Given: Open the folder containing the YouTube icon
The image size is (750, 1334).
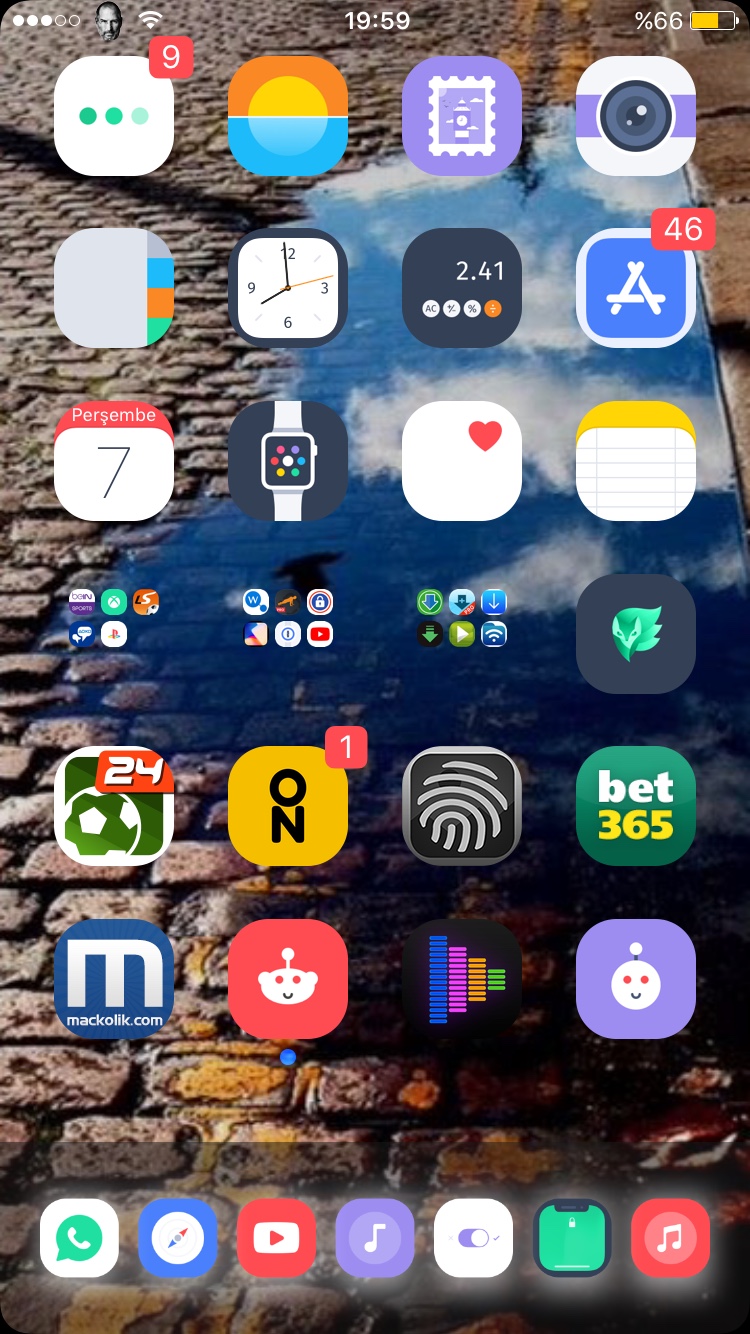Looking at the screenshot, I should coord(288,618).
